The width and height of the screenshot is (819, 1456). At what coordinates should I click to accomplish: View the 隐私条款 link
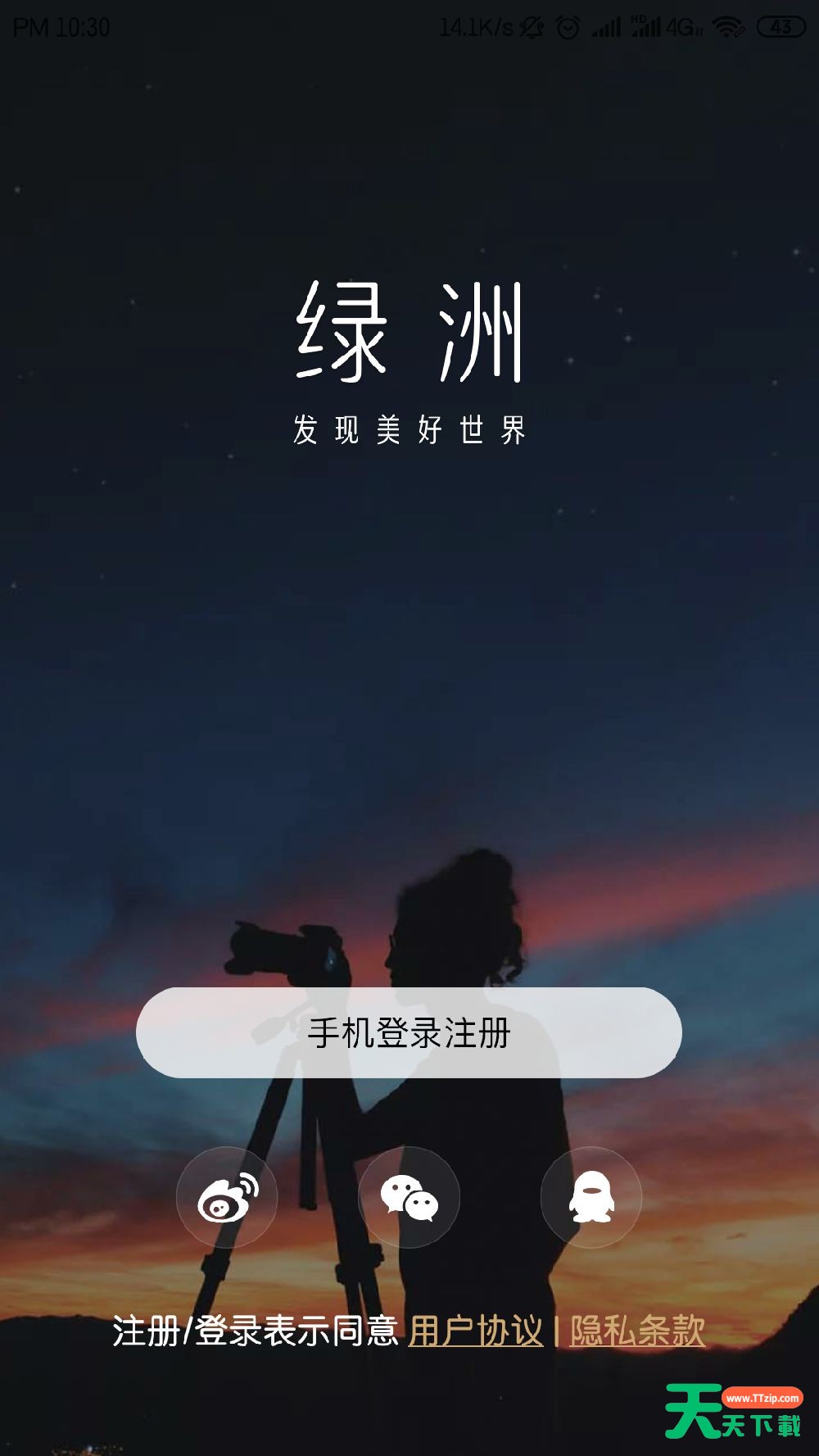pyautogui.click(x=637, y=1331)
